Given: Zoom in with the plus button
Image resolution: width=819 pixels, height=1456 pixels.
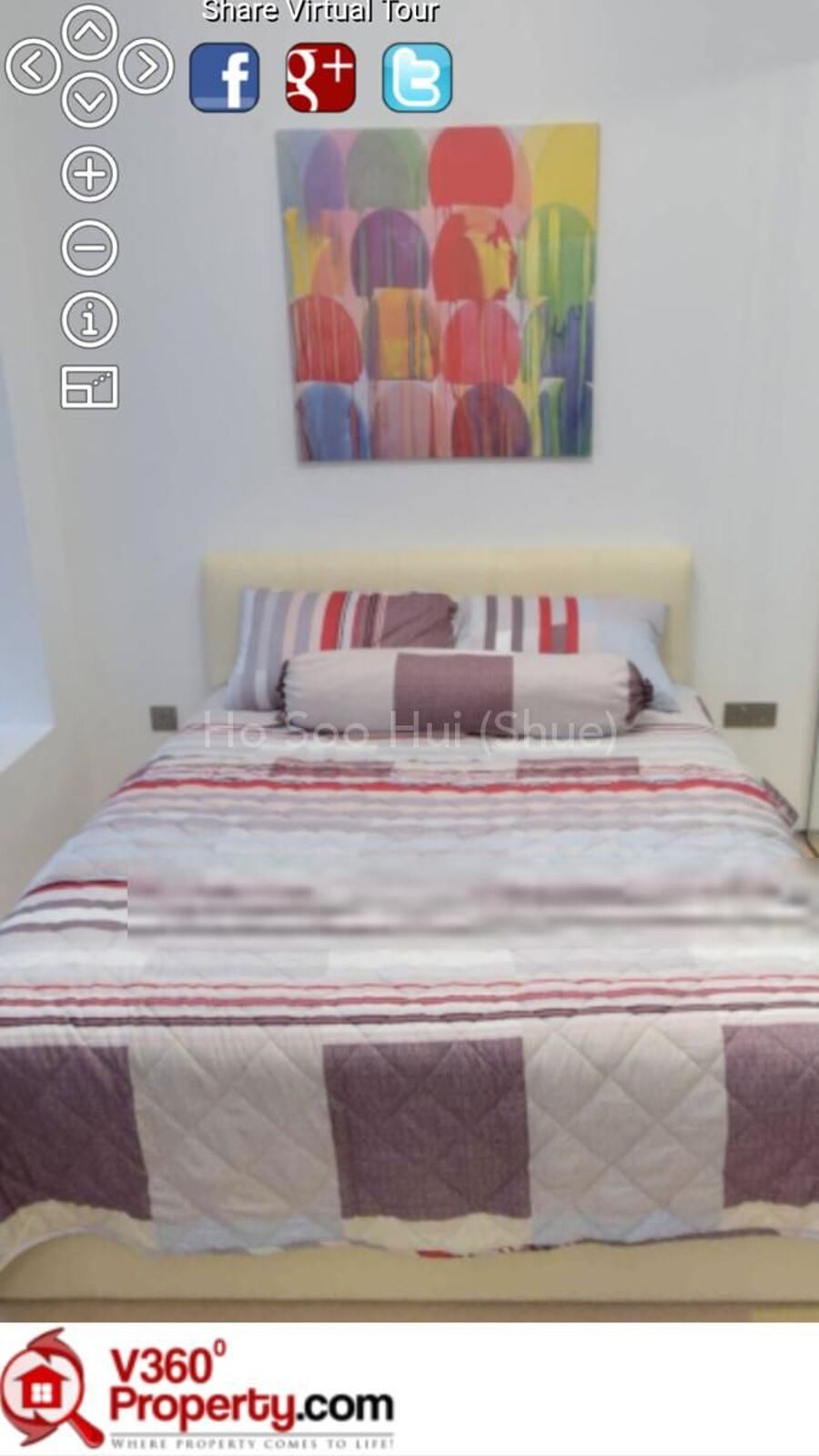Looking at the screenshot, I should click(x=89, y=174).
